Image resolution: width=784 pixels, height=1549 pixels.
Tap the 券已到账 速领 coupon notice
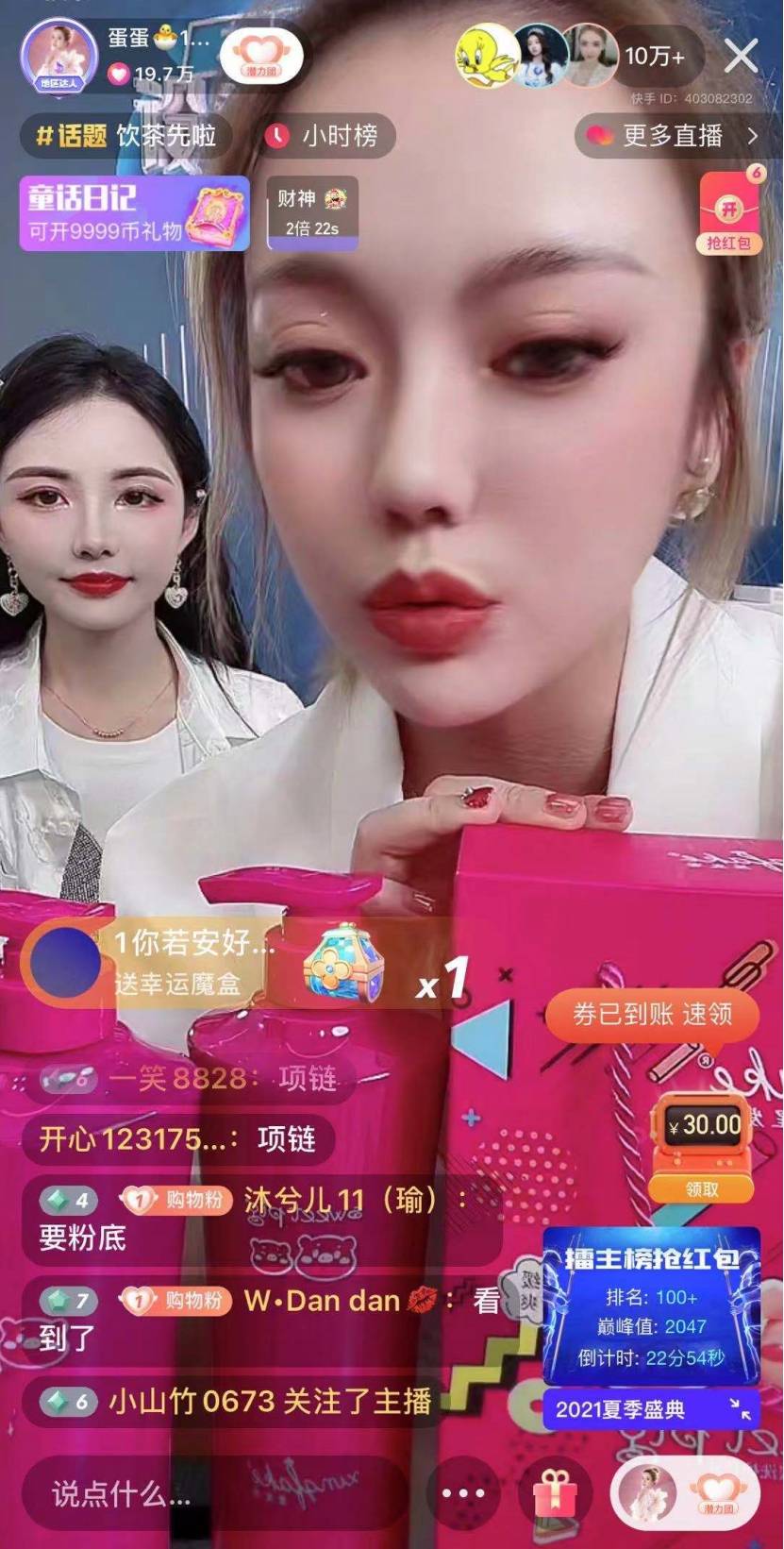click(652, 1015)
